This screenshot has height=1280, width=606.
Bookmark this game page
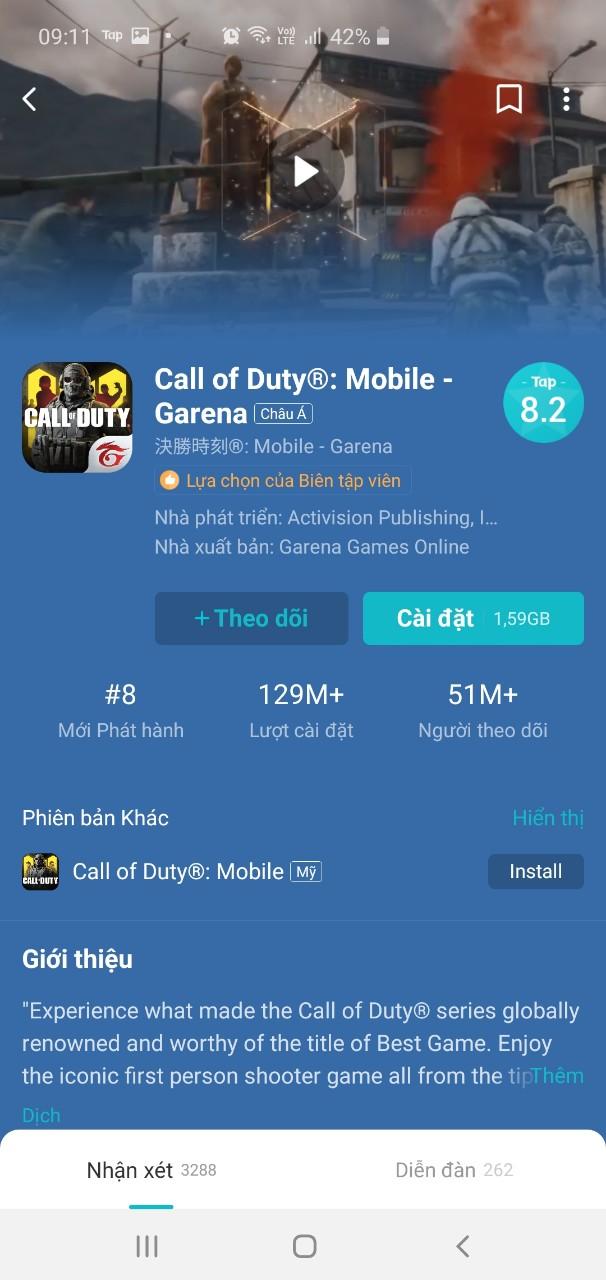509,99
